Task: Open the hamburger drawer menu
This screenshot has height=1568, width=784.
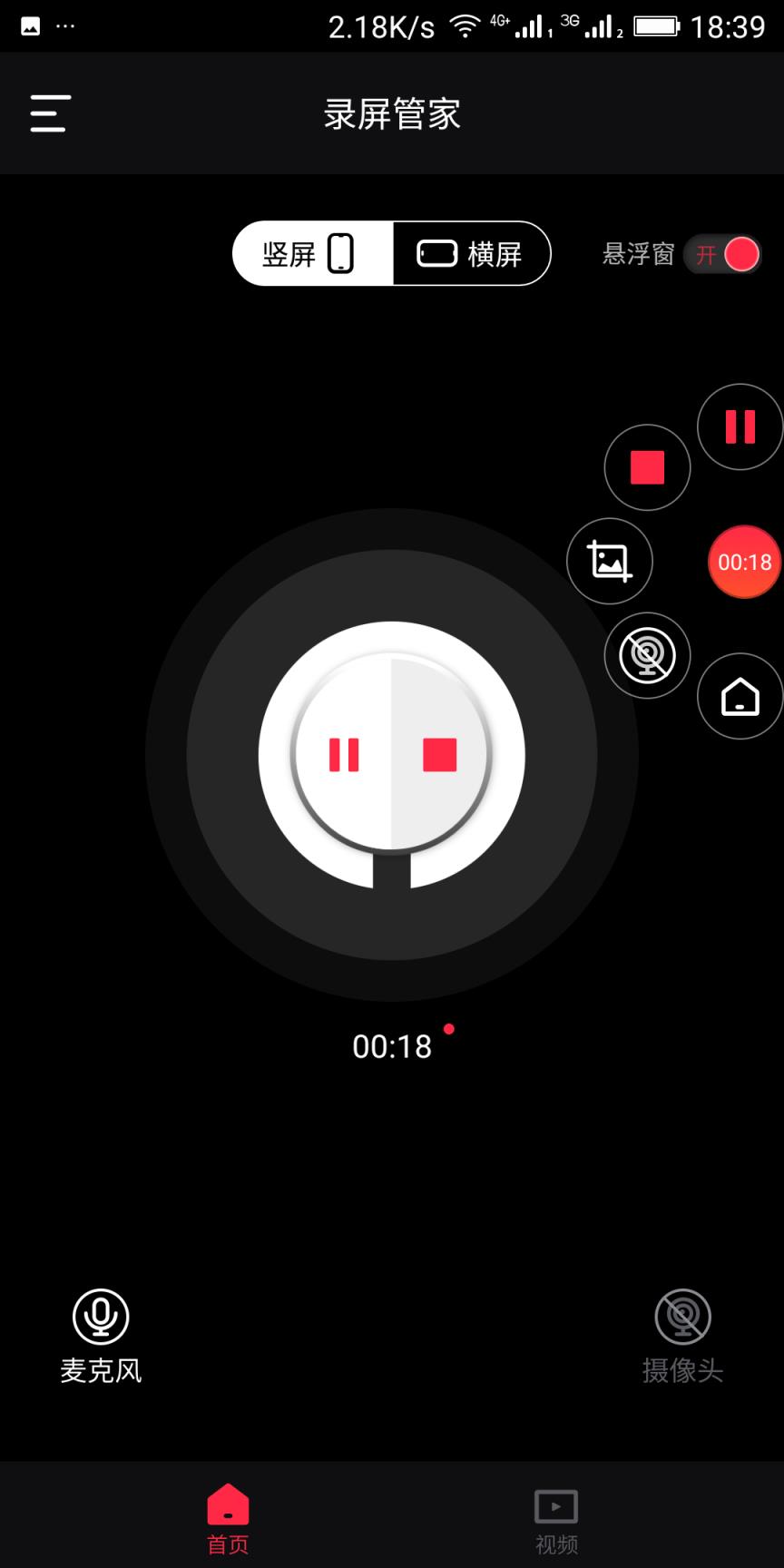Action: click(50, 113)
